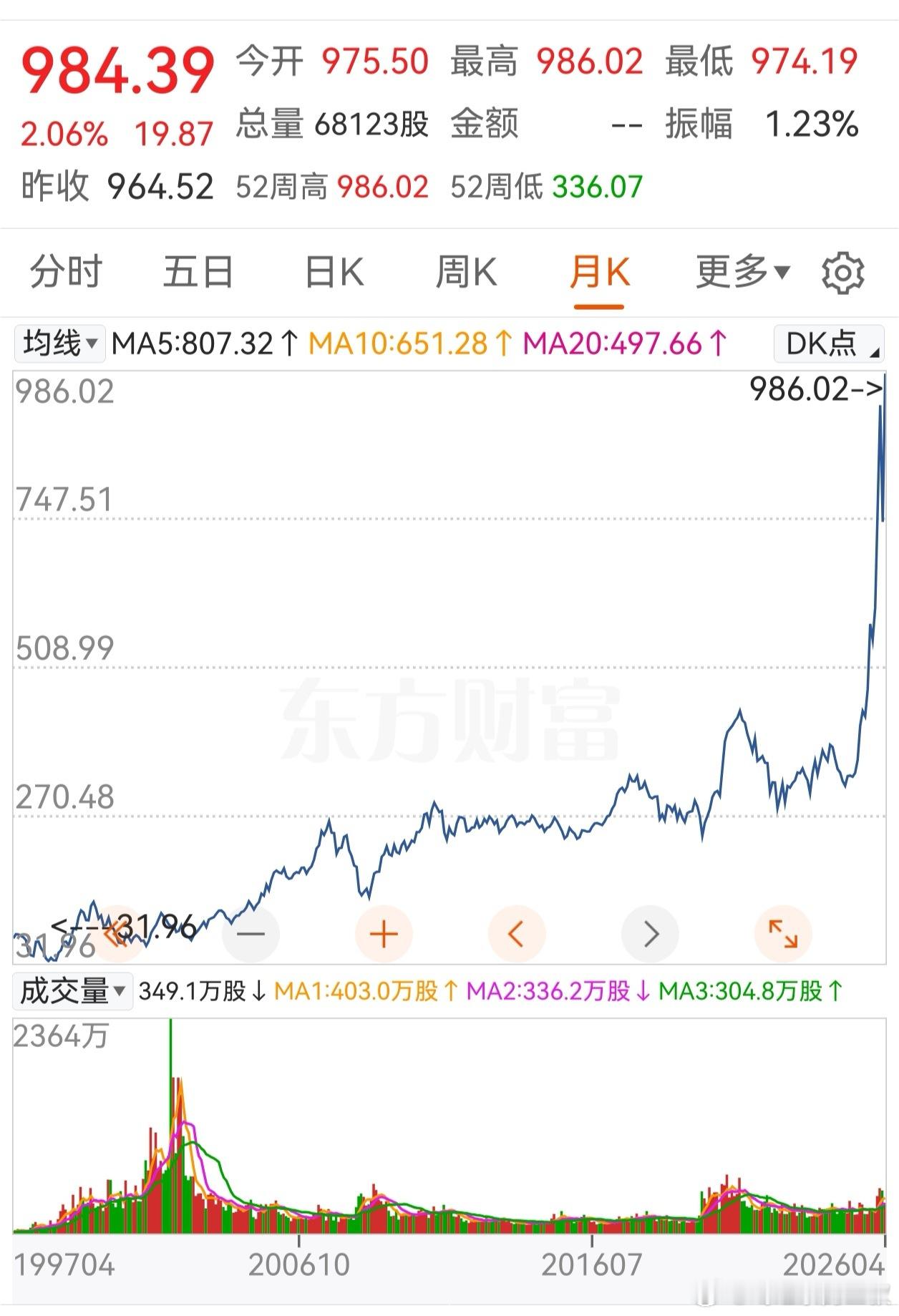Pan chart backward using the left chevron icon
899x1316 pixels.
pyautogui.click(x=517, y=933)
